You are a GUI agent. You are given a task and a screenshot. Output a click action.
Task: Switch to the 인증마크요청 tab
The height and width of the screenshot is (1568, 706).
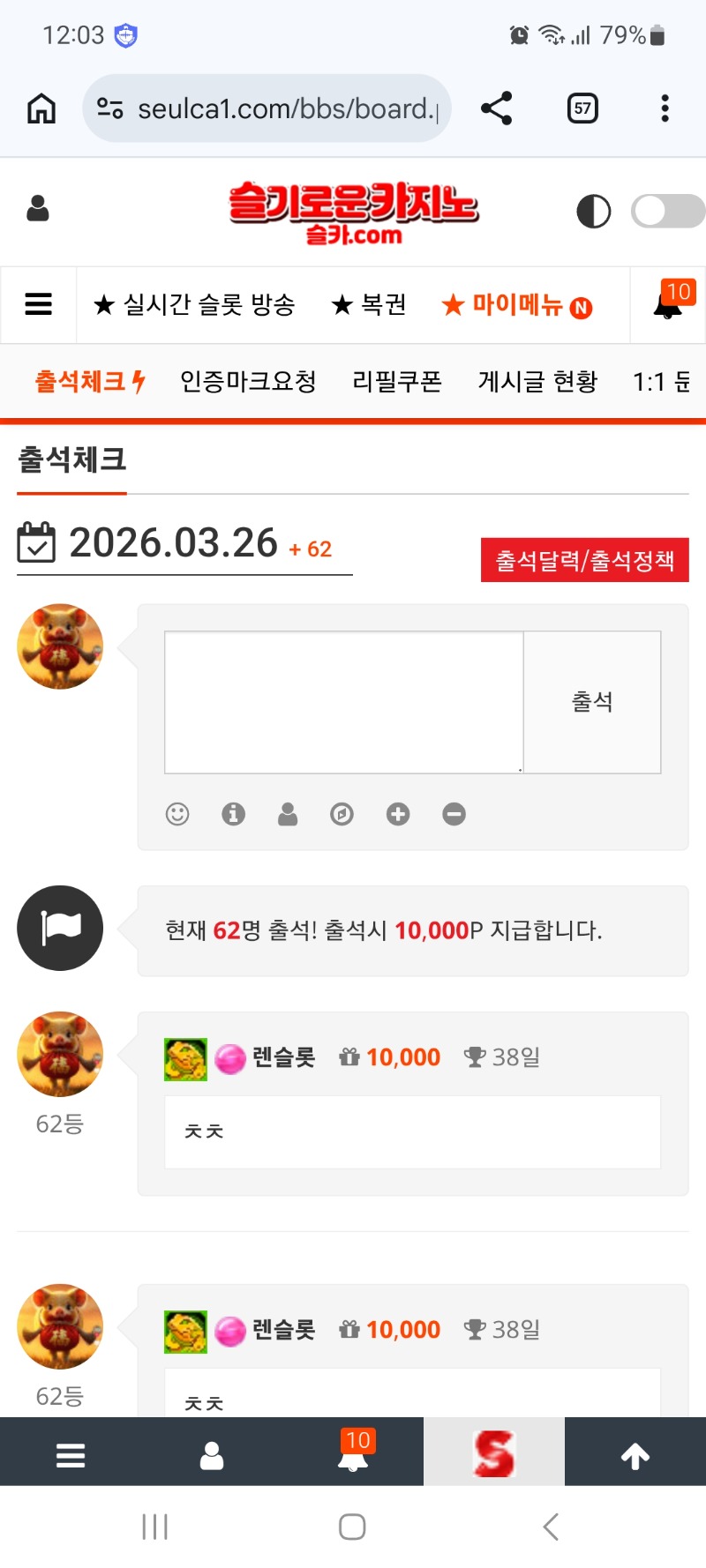tap(248, 382)
